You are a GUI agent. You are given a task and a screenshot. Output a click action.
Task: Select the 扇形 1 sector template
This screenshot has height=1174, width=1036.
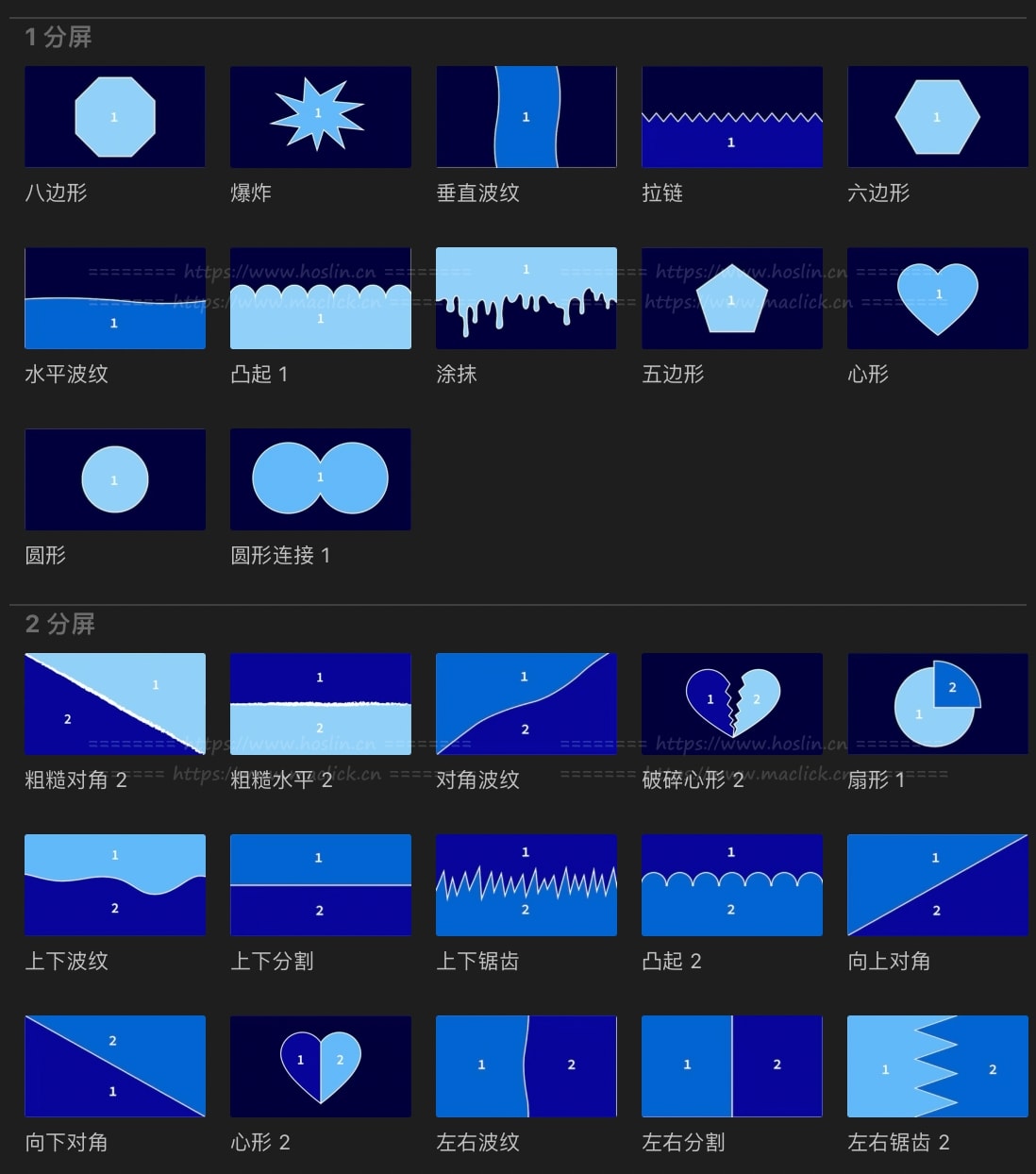click(937, 703)
